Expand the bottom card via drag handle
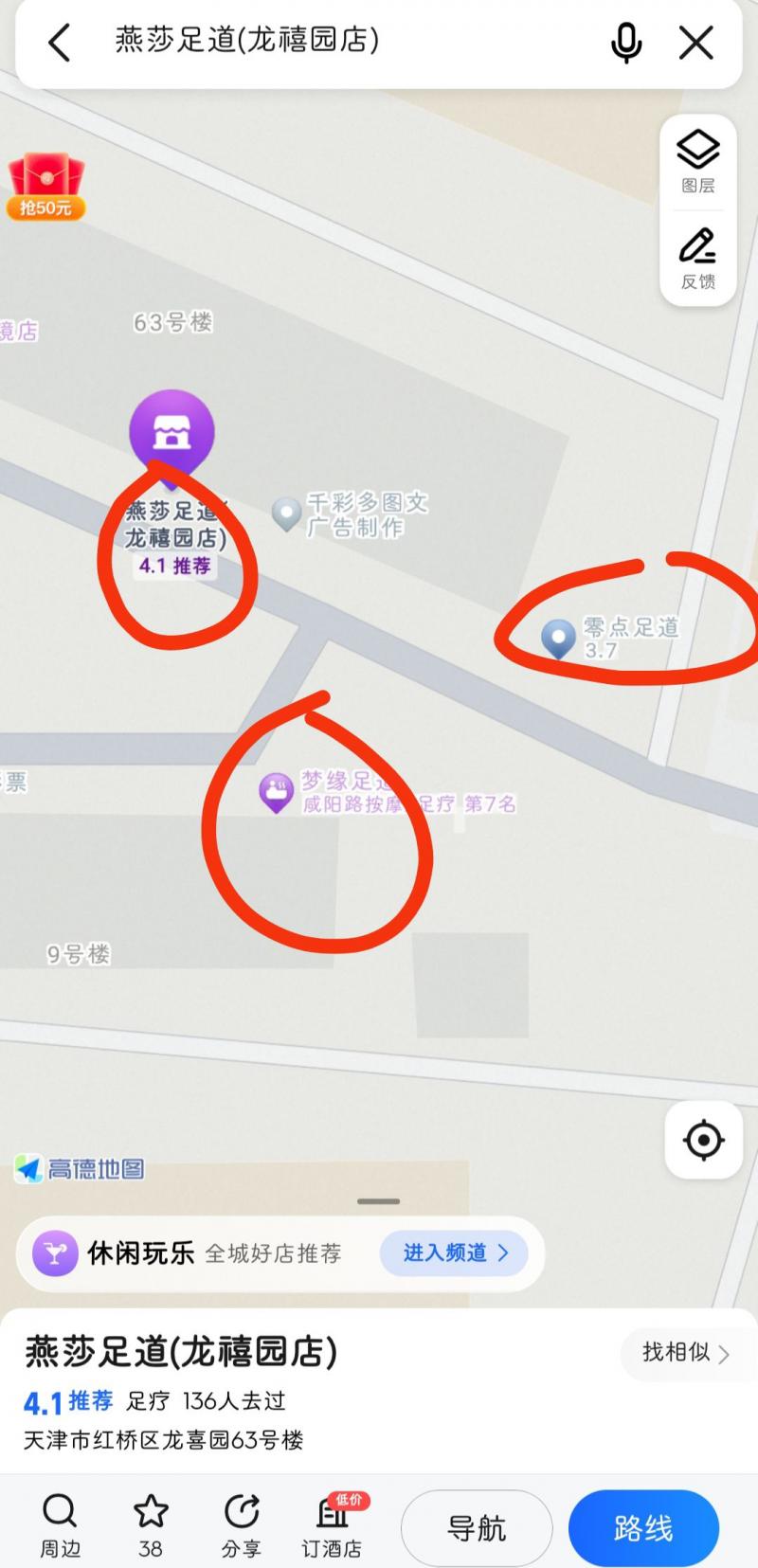This screenshot has width=758, height=1568. 377,1199
